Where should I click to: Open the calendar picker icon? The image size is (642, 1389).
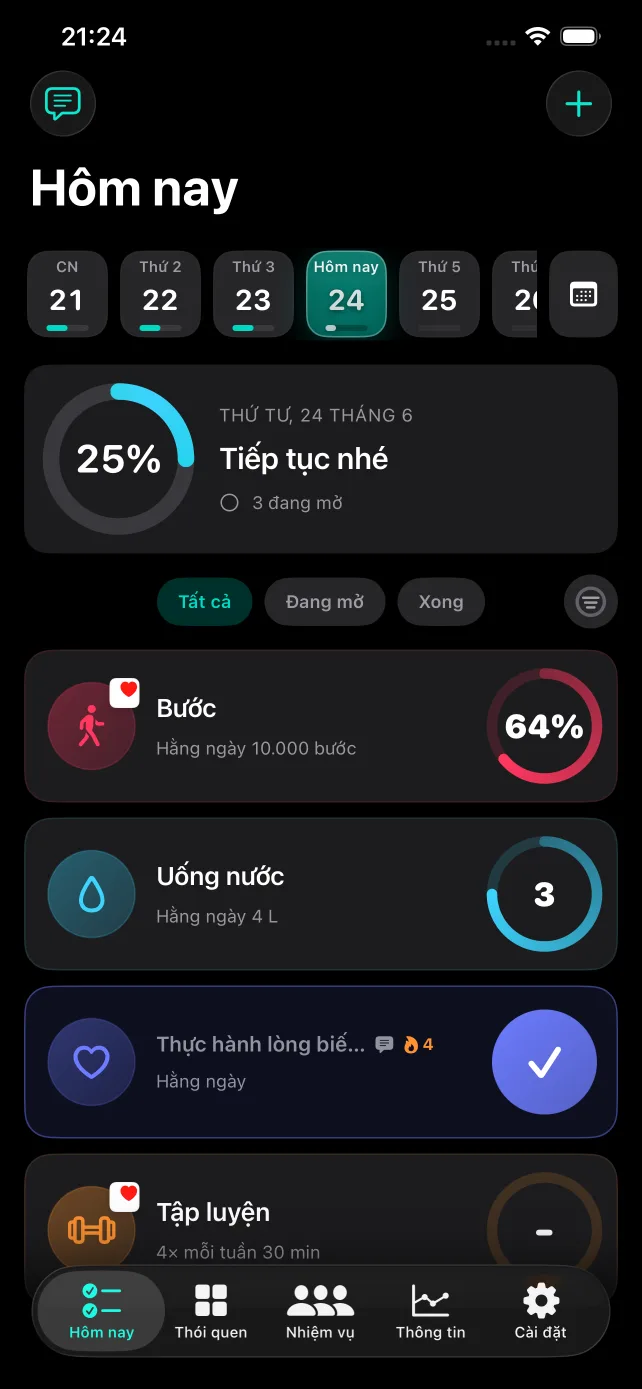point(583,294)
